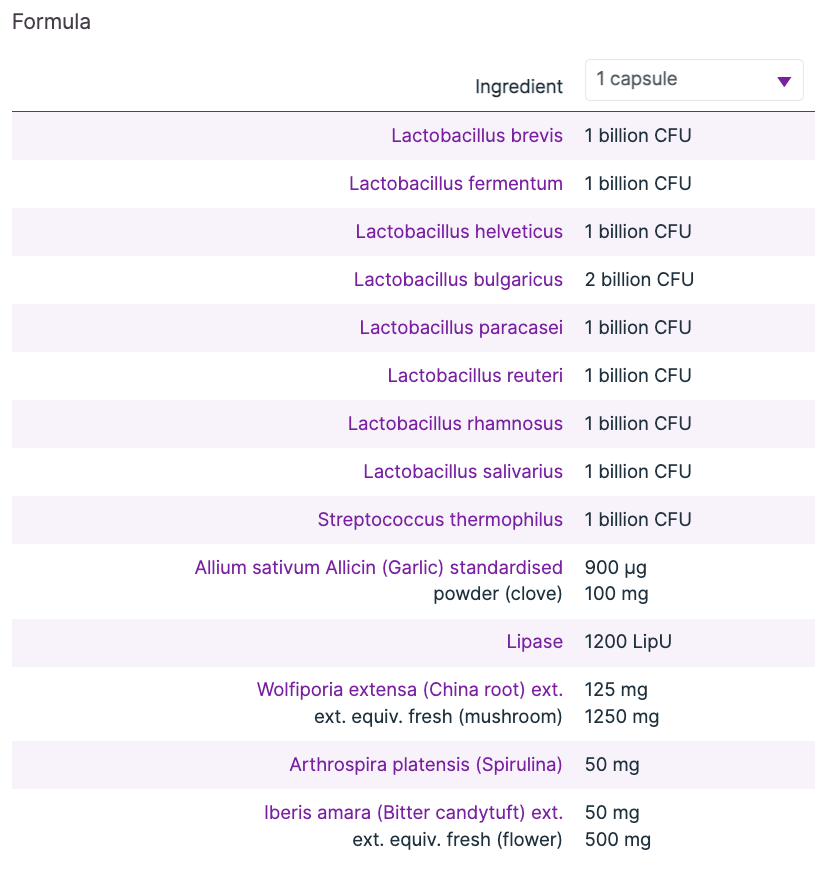The image size is (824, 880).
Task: Select the Lactobacillus helveticus link
Action: (459, 232)
